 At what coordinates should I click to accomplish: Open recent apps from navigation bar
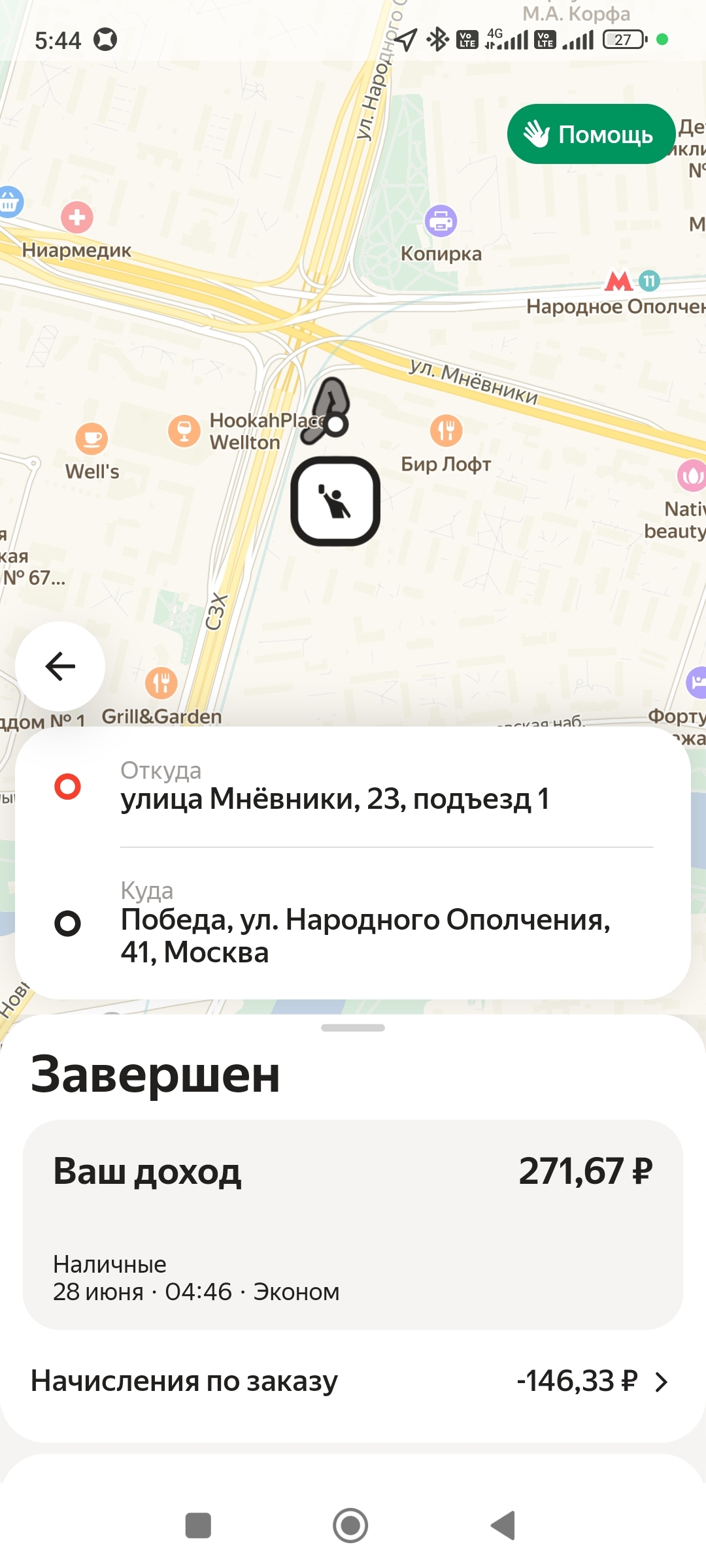coord(198,1526)
